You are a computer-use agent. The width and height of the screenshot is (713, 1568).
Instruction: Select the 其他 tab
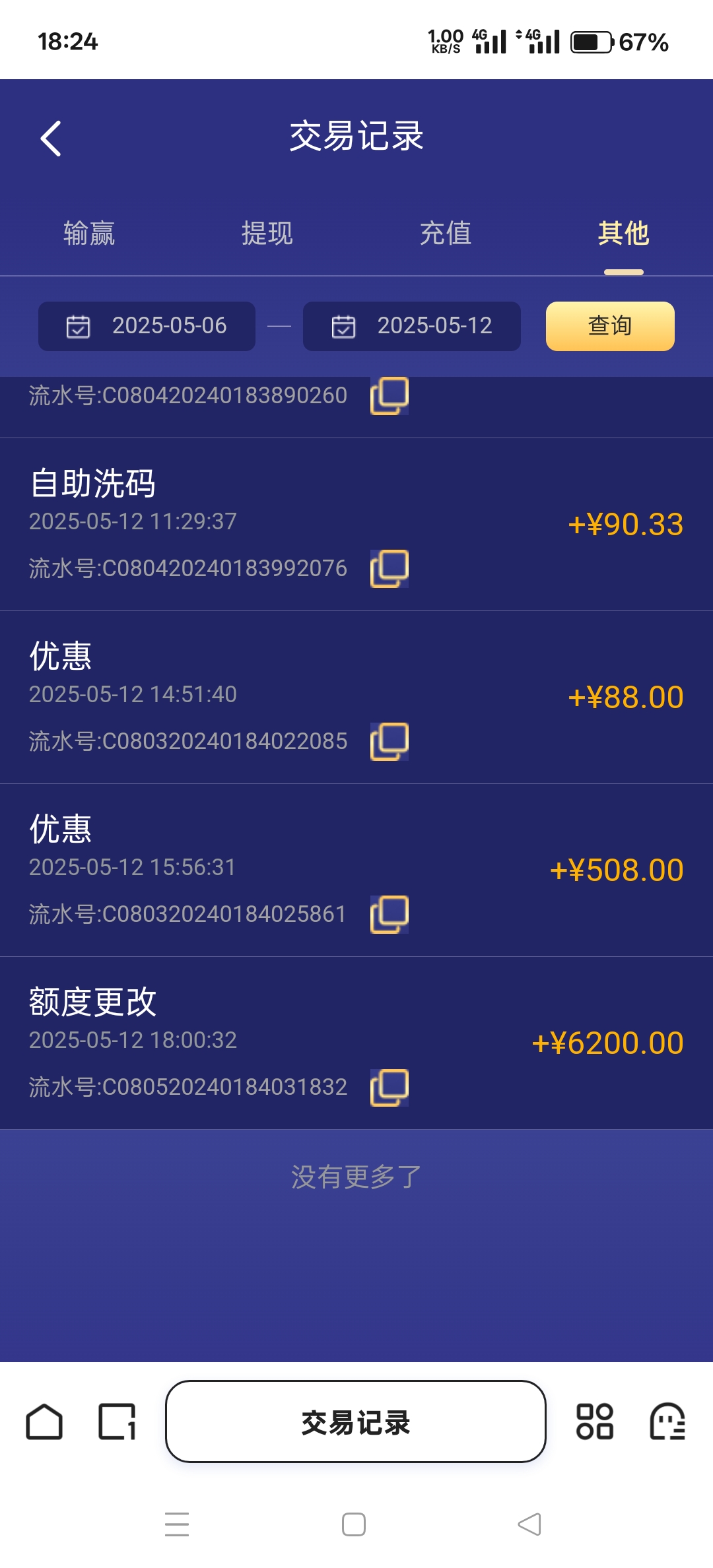pyautogui.click(x=624, y=234)
